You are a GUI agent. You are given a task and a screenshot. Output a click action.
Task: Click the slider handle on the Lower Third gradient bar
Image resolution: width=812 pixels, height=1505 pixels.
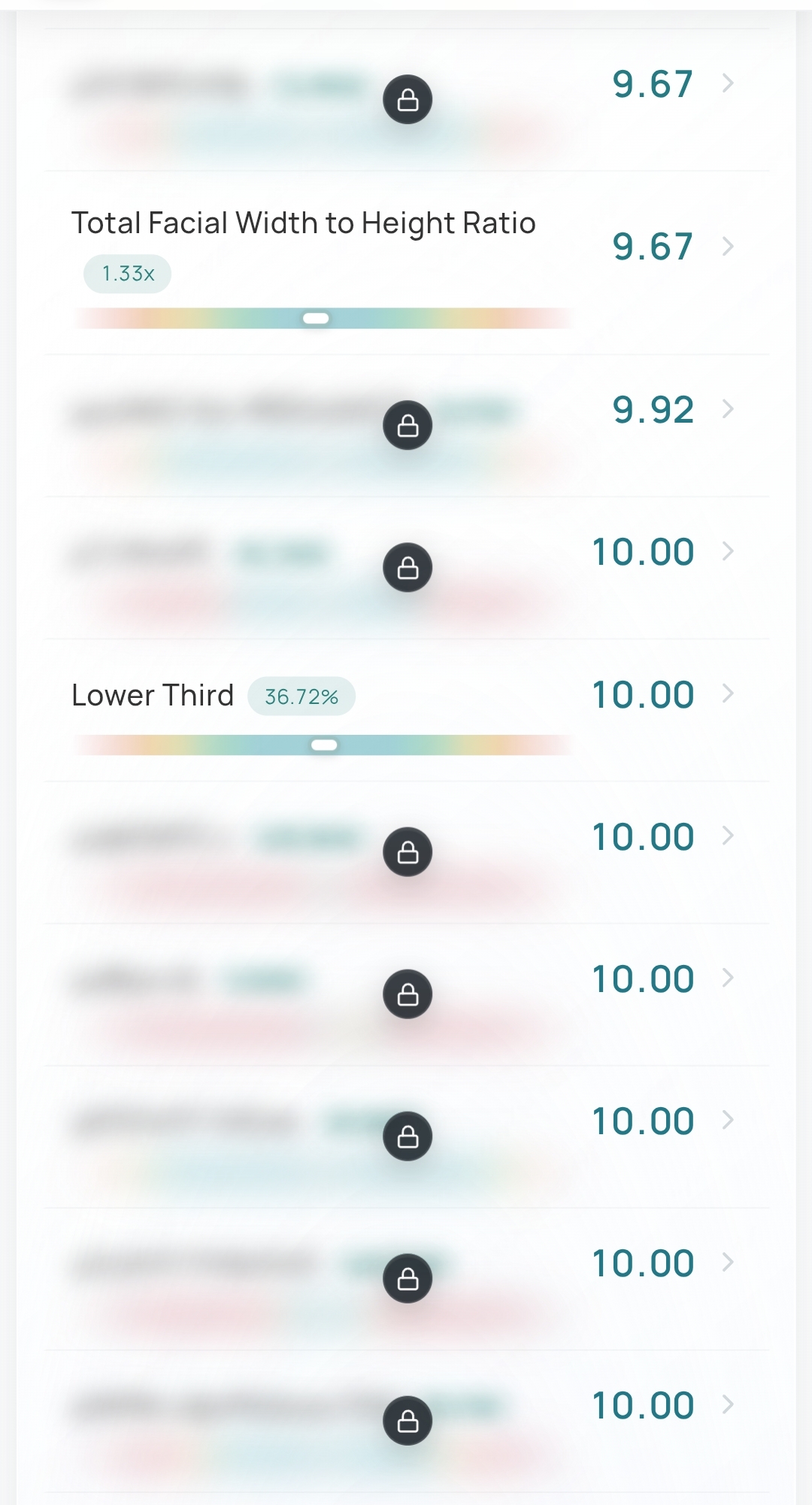pyautogui.click(x=325, y=745)
